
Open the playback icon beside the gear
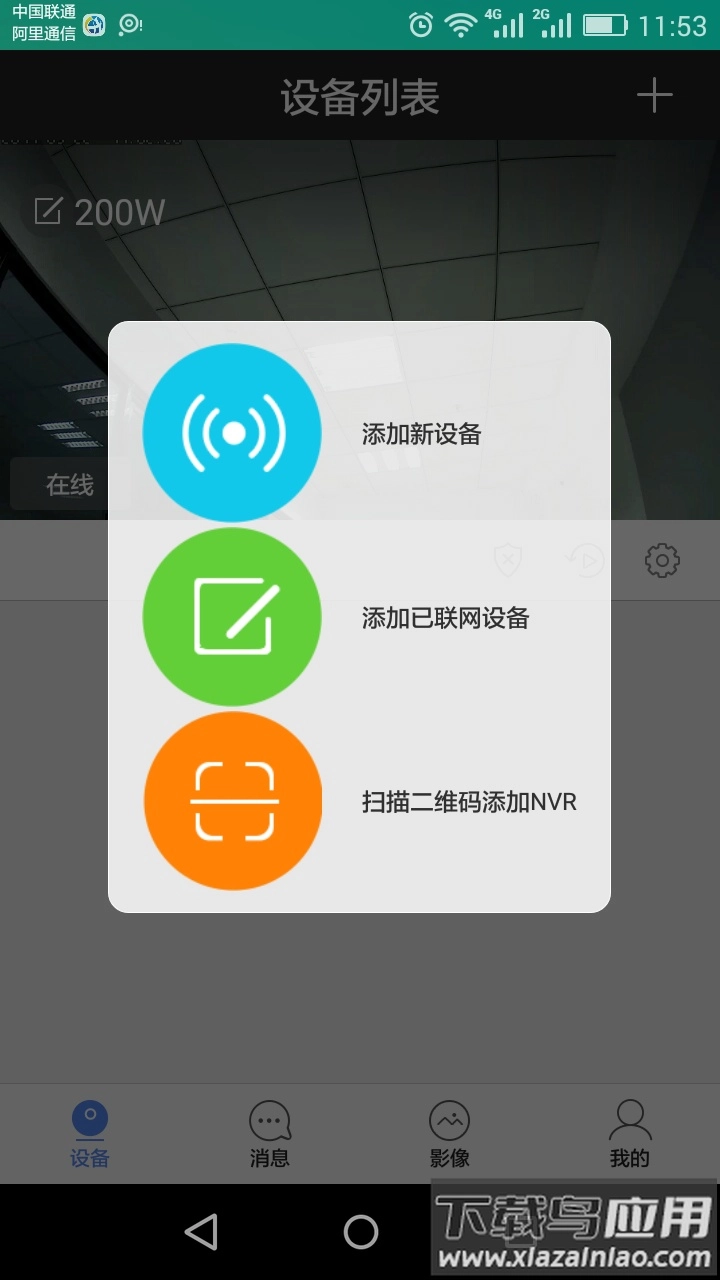coord(585,561)
